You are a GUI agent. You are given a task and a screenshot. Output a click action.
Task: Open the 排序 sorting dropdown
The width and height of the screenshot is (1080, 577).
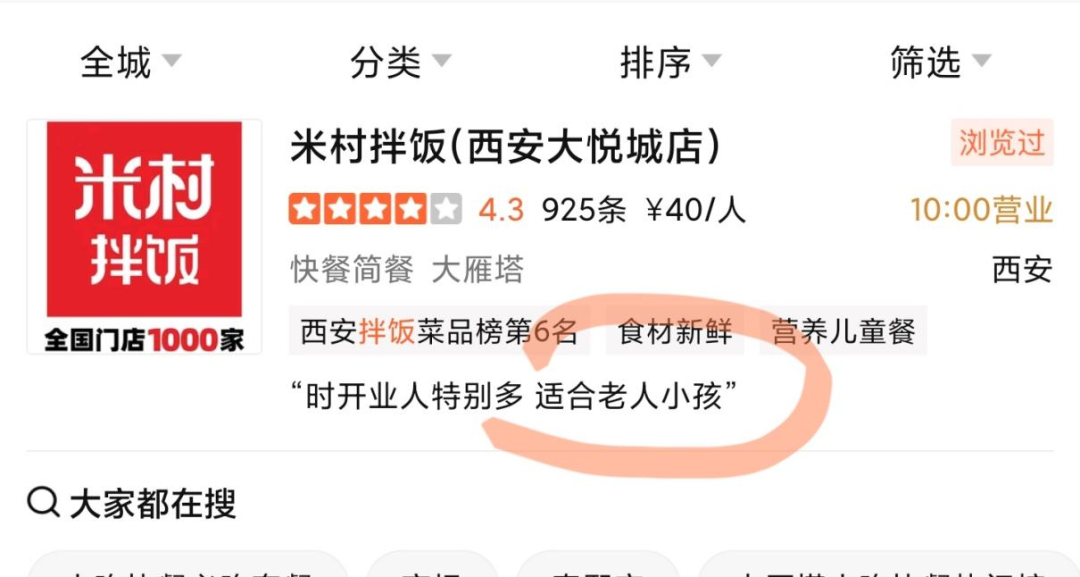pyautogui.click(x=670, y=63)
